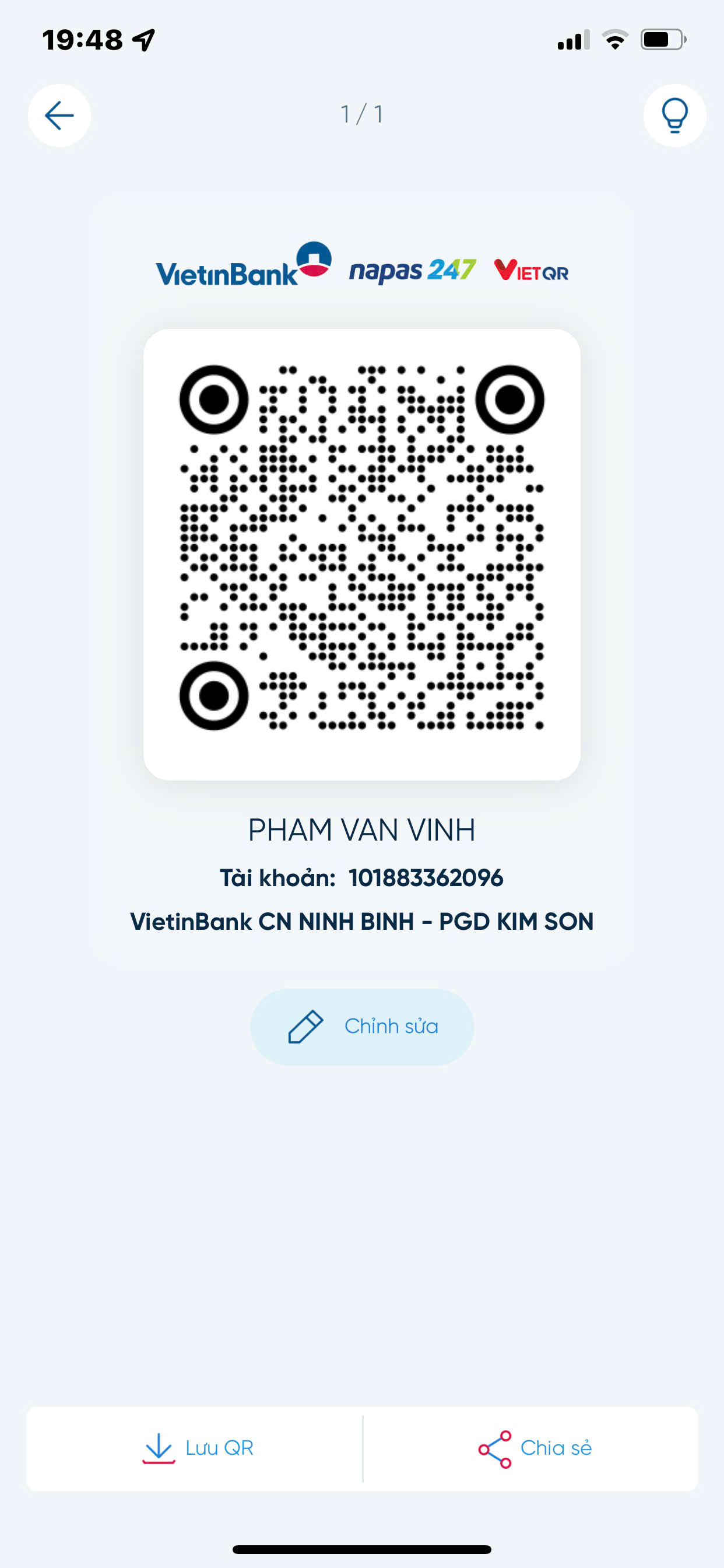Tap the Chỉnh sửa edit button
Screen dimensions: 724x1568
point(362,1027)
